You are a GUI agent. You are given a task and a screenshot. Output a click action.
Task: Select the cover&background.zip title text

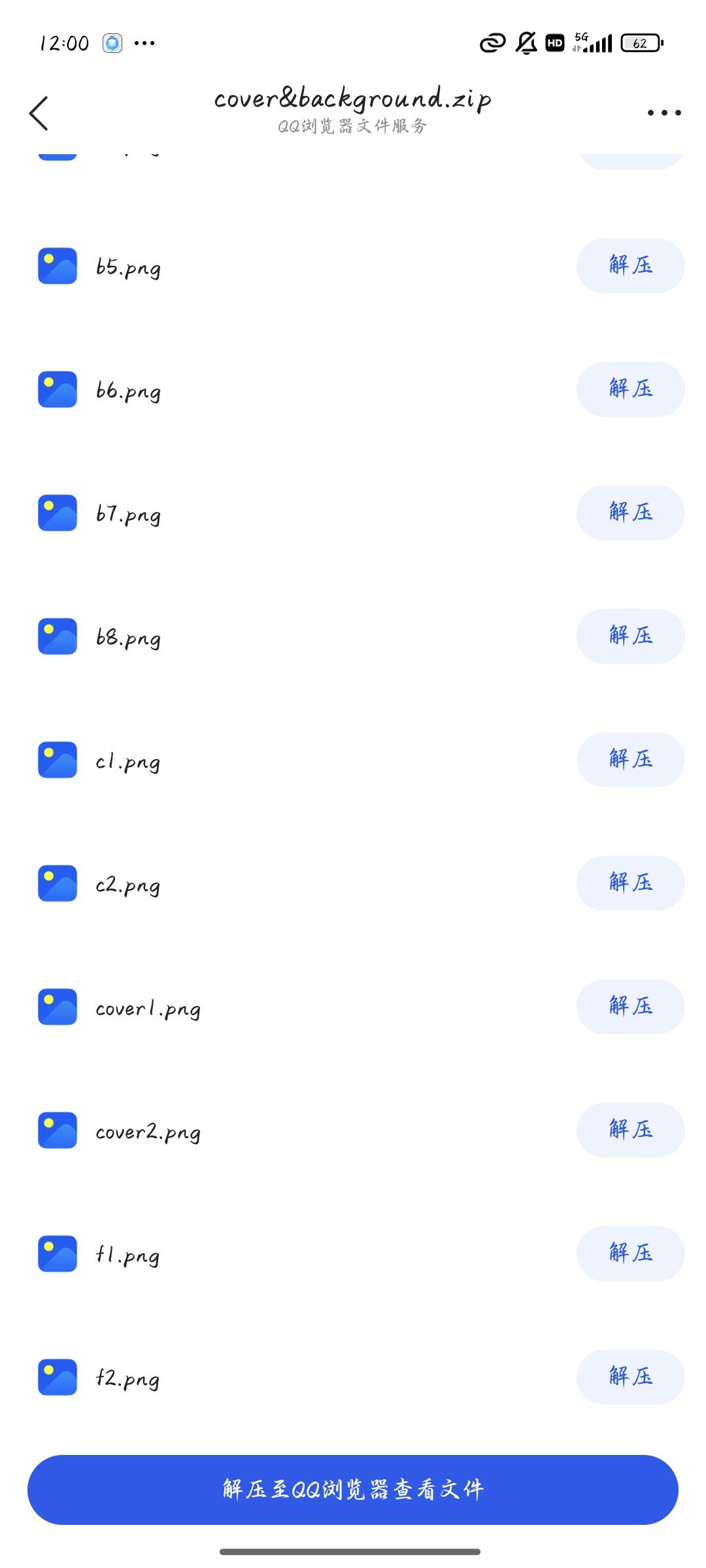(x=353, y=99)
